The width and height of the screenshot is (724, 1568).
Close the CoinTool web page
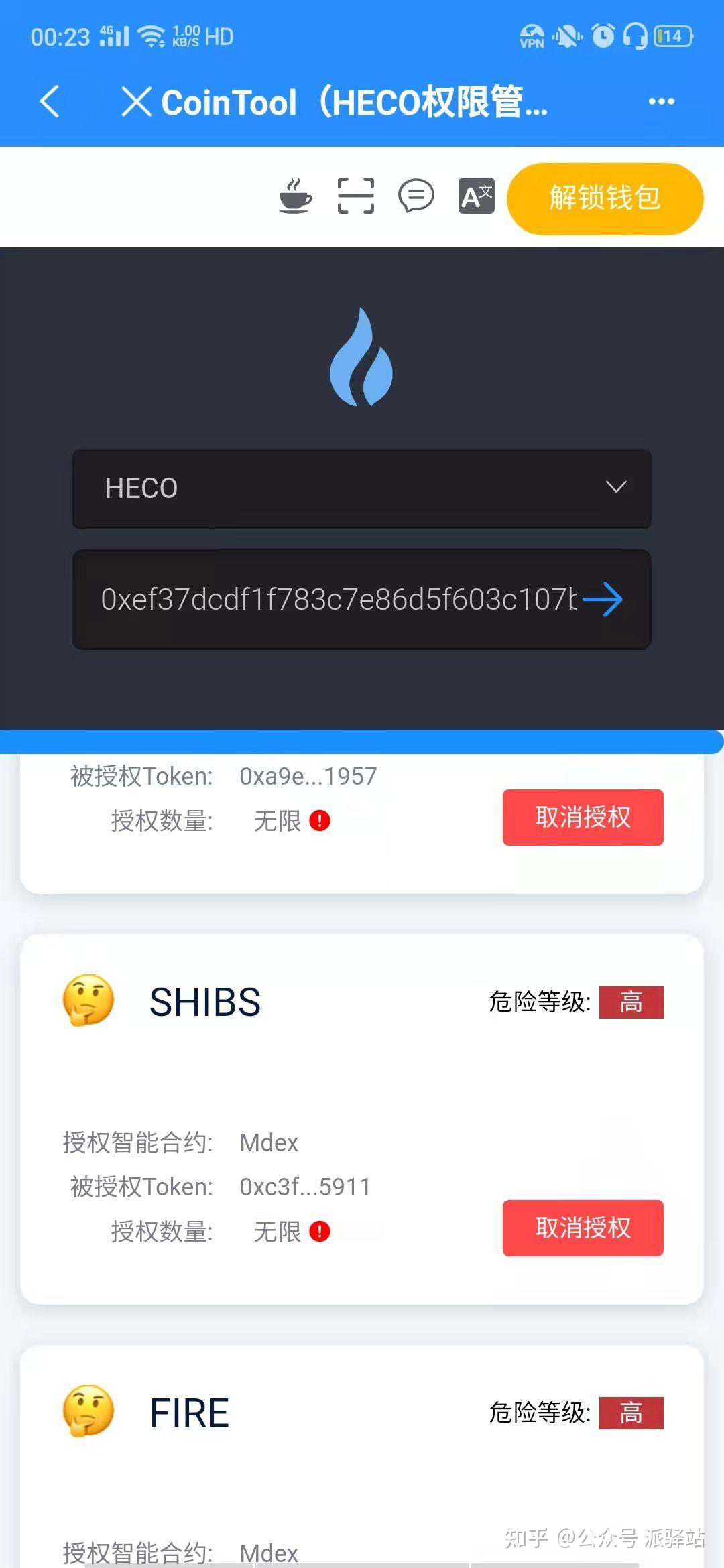click(x=137, y=102)
